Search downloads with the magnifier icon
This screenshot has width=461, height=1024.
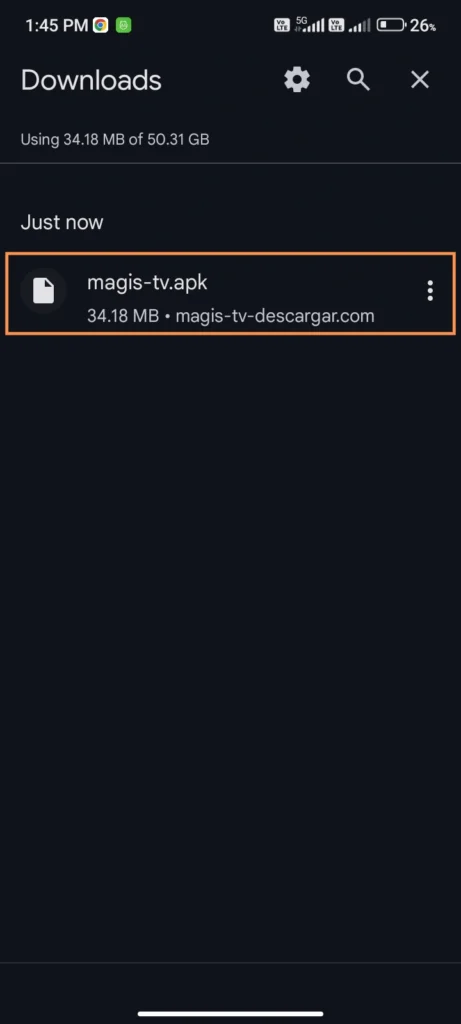click(x=358, y=80)
